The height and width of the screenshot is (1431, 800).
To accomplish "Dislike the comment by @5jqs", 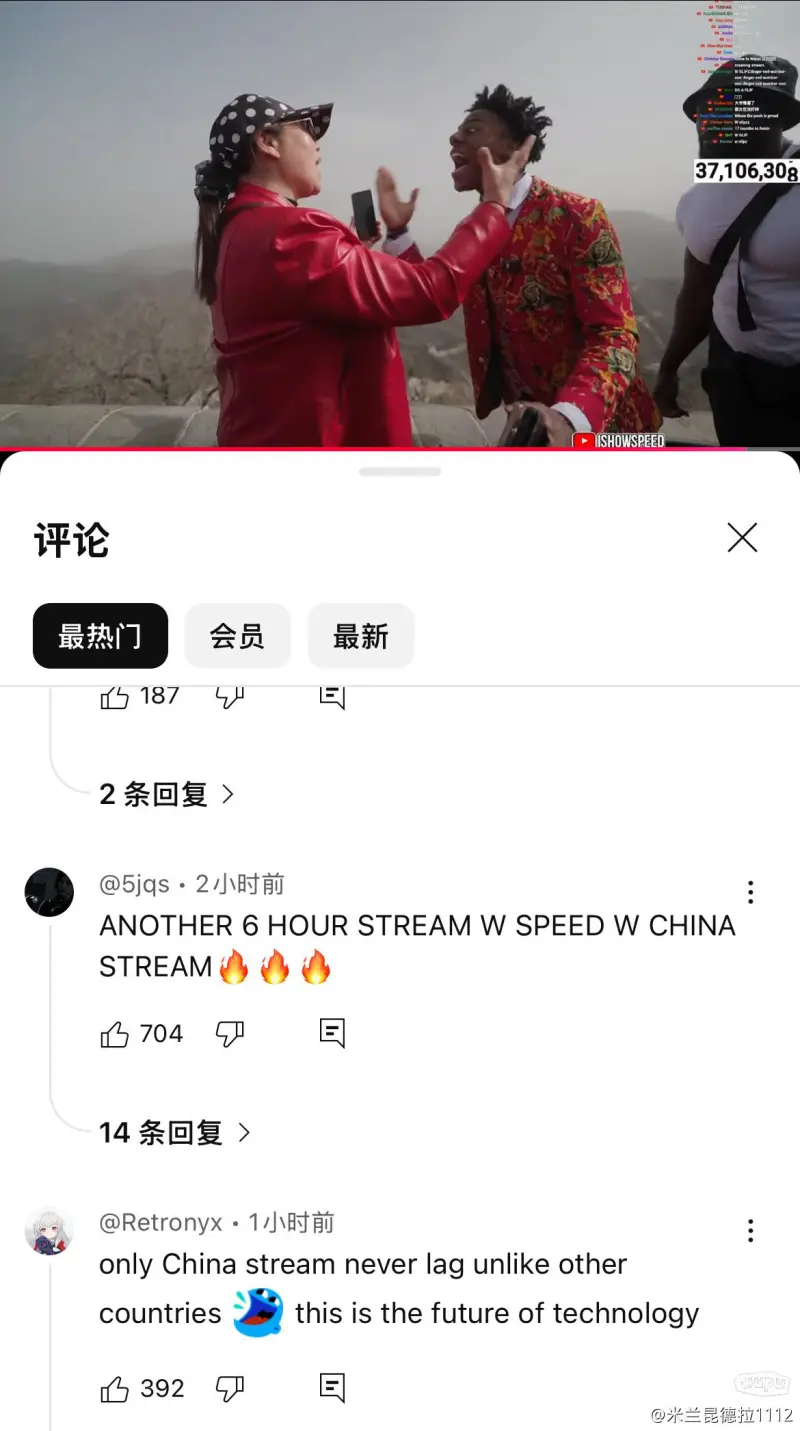I will pyautogui.click(x=230, y=1034).
